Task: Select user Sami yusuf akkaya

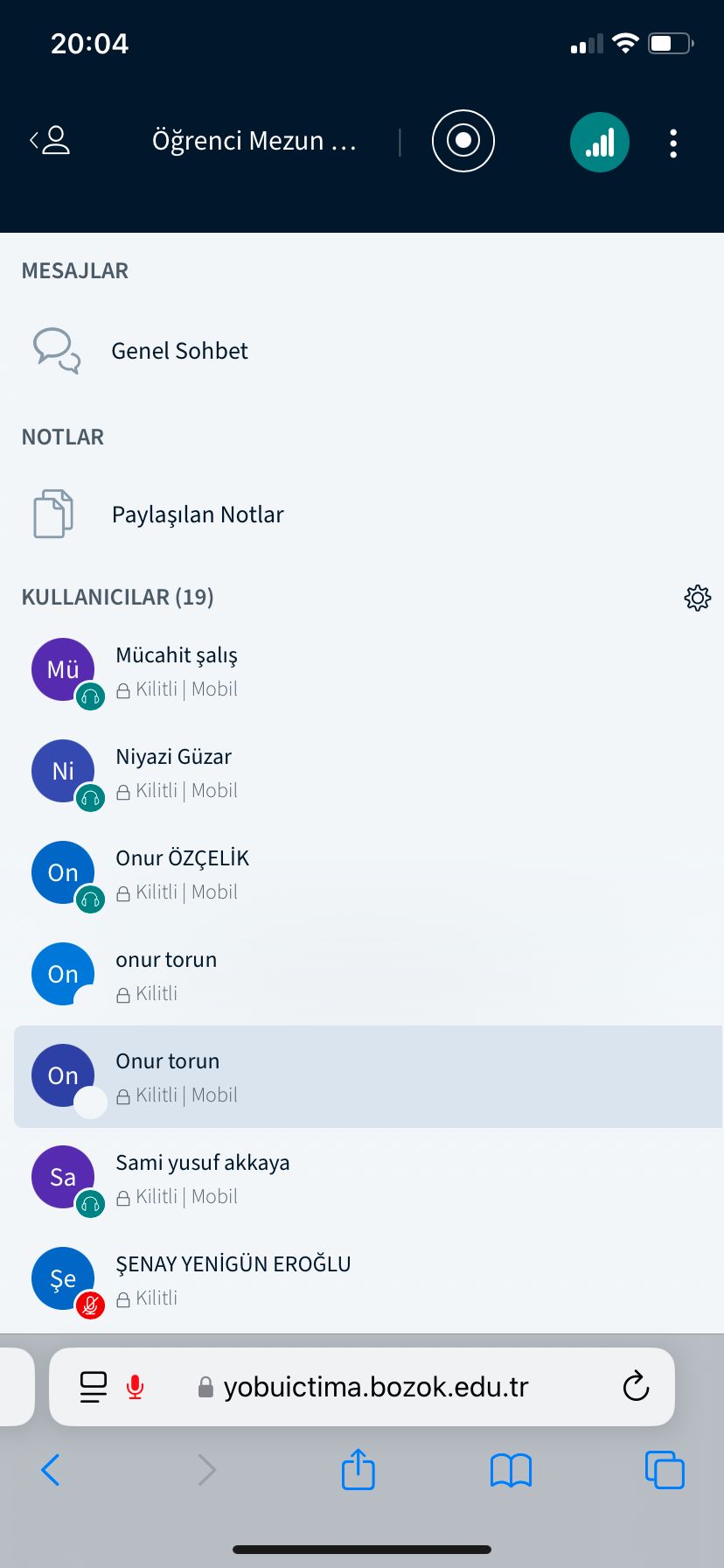Action: coord(369,1179)
